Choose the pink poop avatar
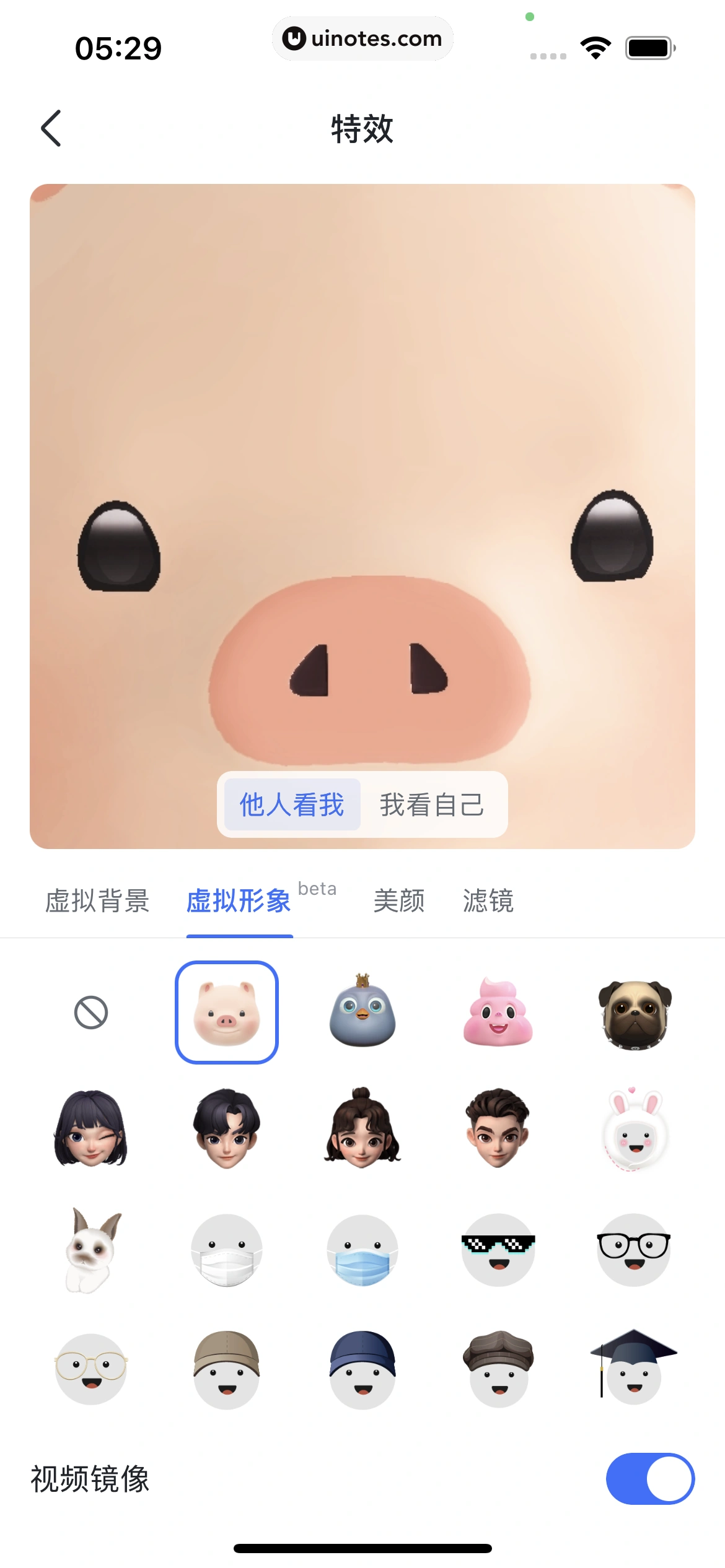The height and width of the screenshot is (1568, 725). [x=498, y=1013]
